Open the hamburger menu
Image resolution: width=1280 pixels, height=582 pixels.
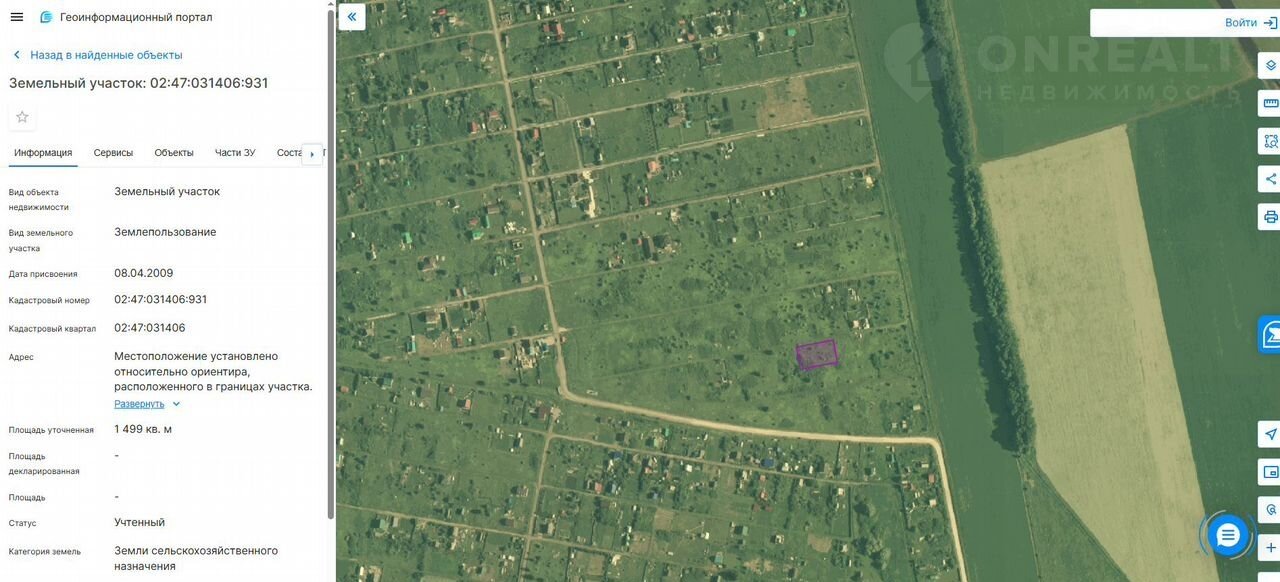[x=16, y=17]
